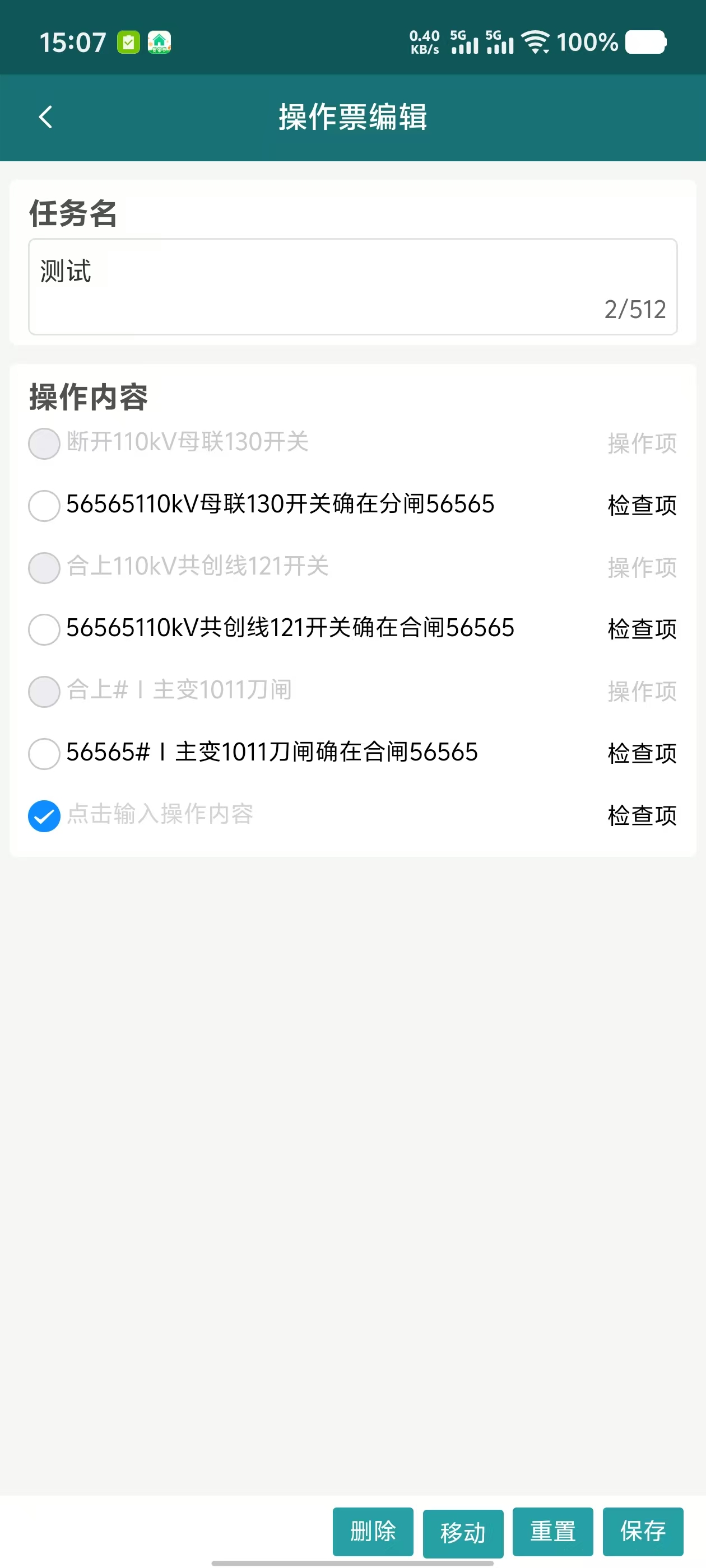The width and height of the screenshot is (706, 1568).
Task: Uncheck the selected "点击输入操作内容" item
Action: click(44, 816)
